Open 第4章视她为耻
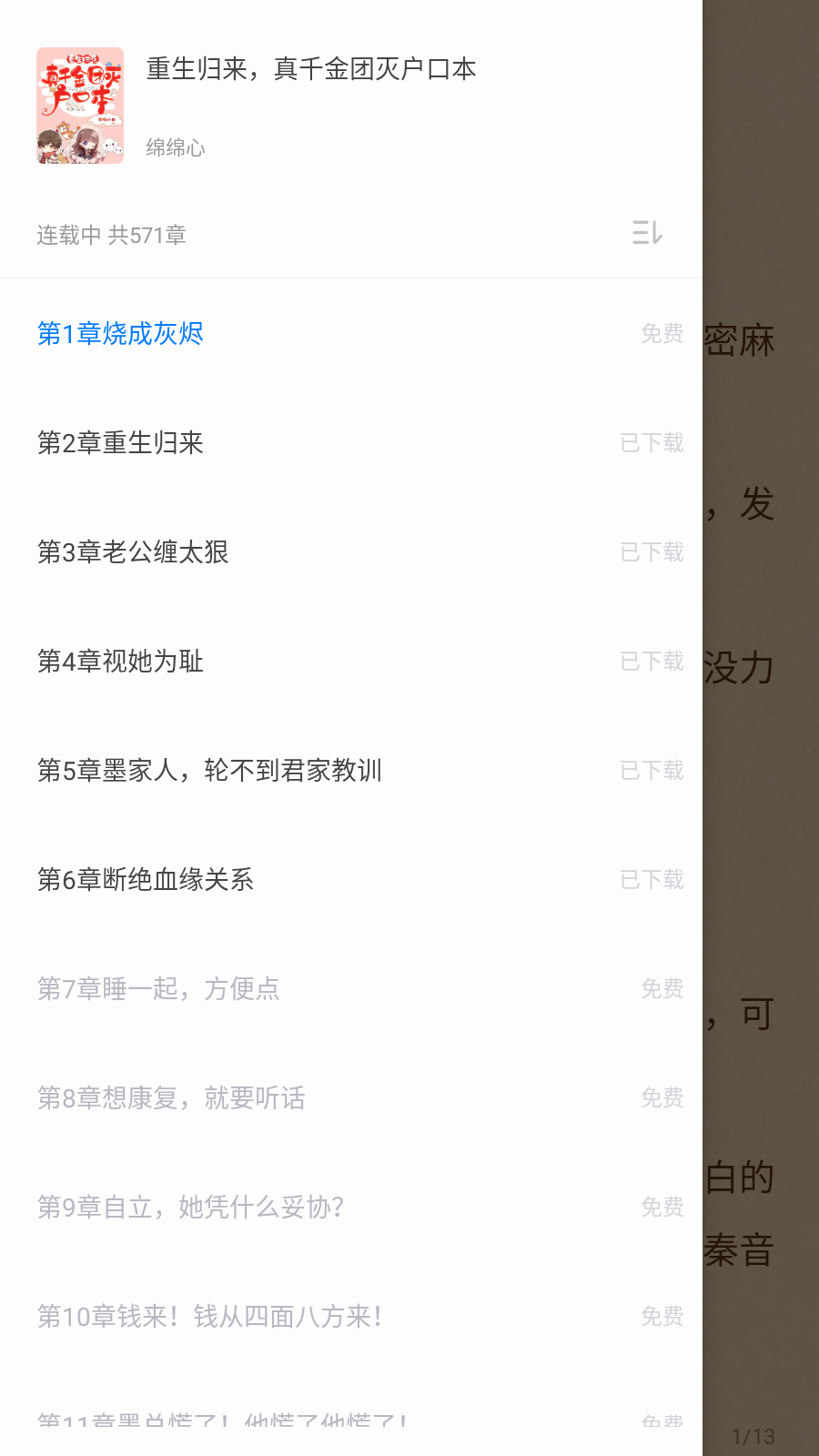Image resolution: width=819 pixels, height=1456 pixels. pos(120,662)
